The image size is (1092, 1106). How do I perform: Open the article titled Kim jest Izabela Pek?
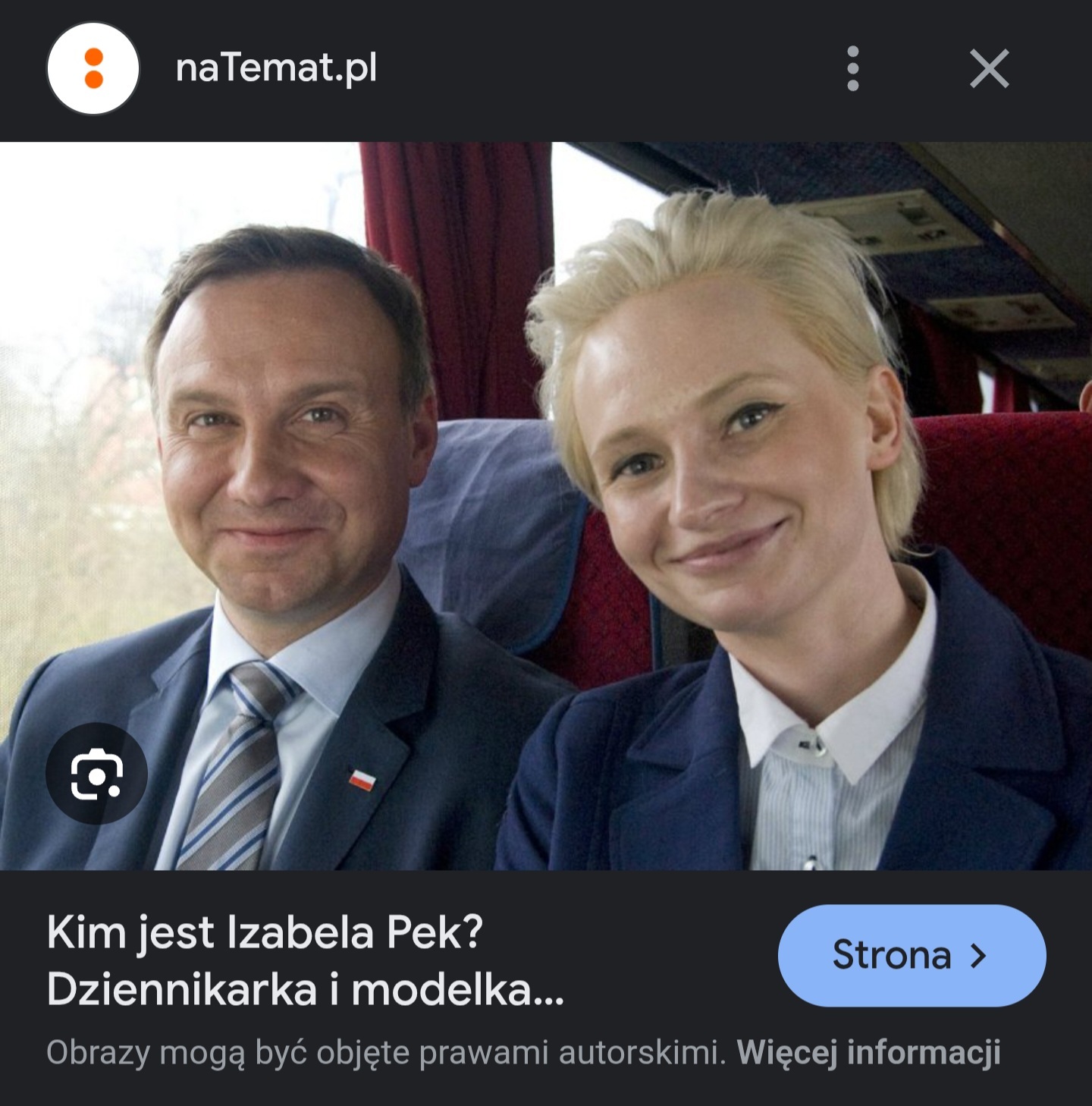pos(305,960)
